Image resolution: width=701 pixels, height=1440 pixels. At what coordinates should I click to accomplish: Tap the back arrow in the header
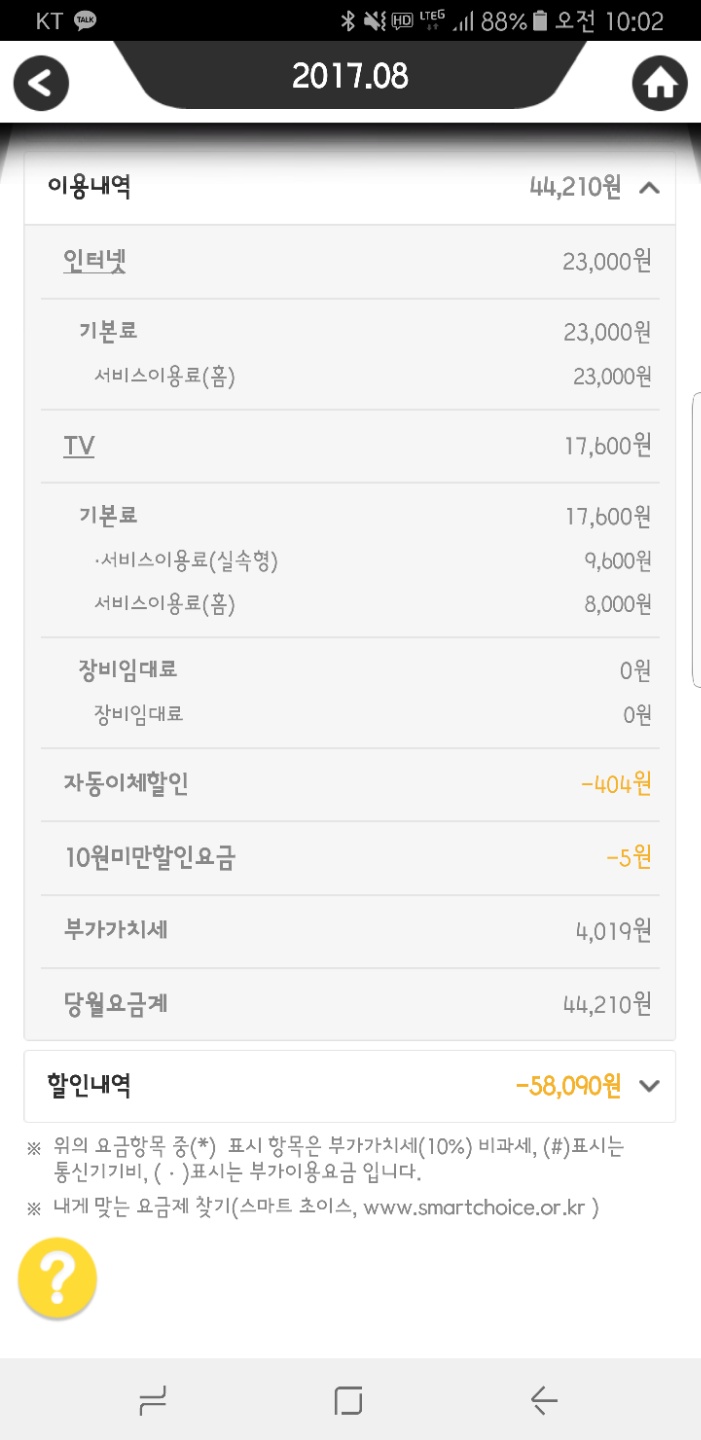[41, 82]
